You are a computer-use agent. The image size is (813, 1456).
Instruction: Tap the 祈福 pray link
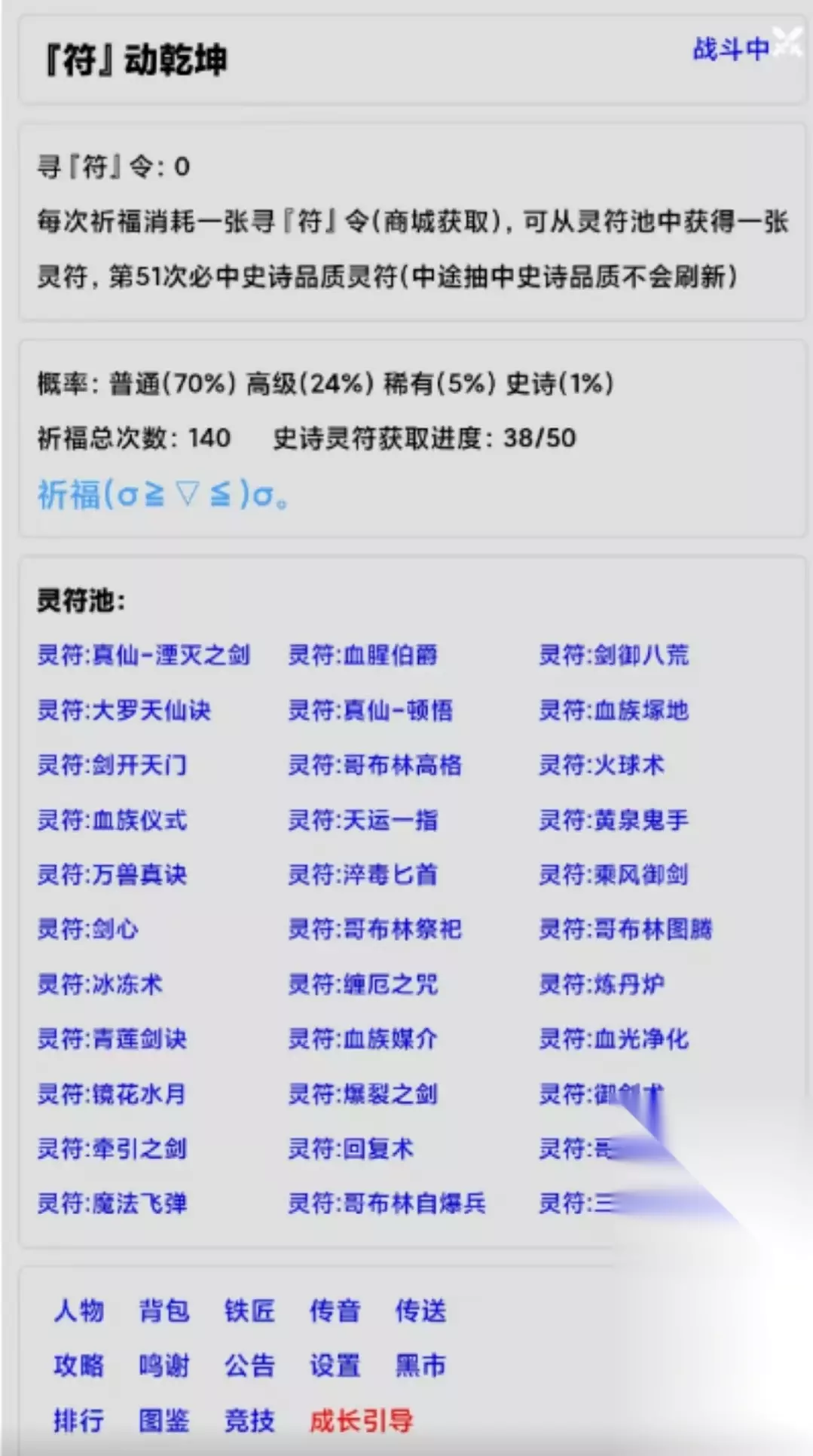tap(163, 495)
